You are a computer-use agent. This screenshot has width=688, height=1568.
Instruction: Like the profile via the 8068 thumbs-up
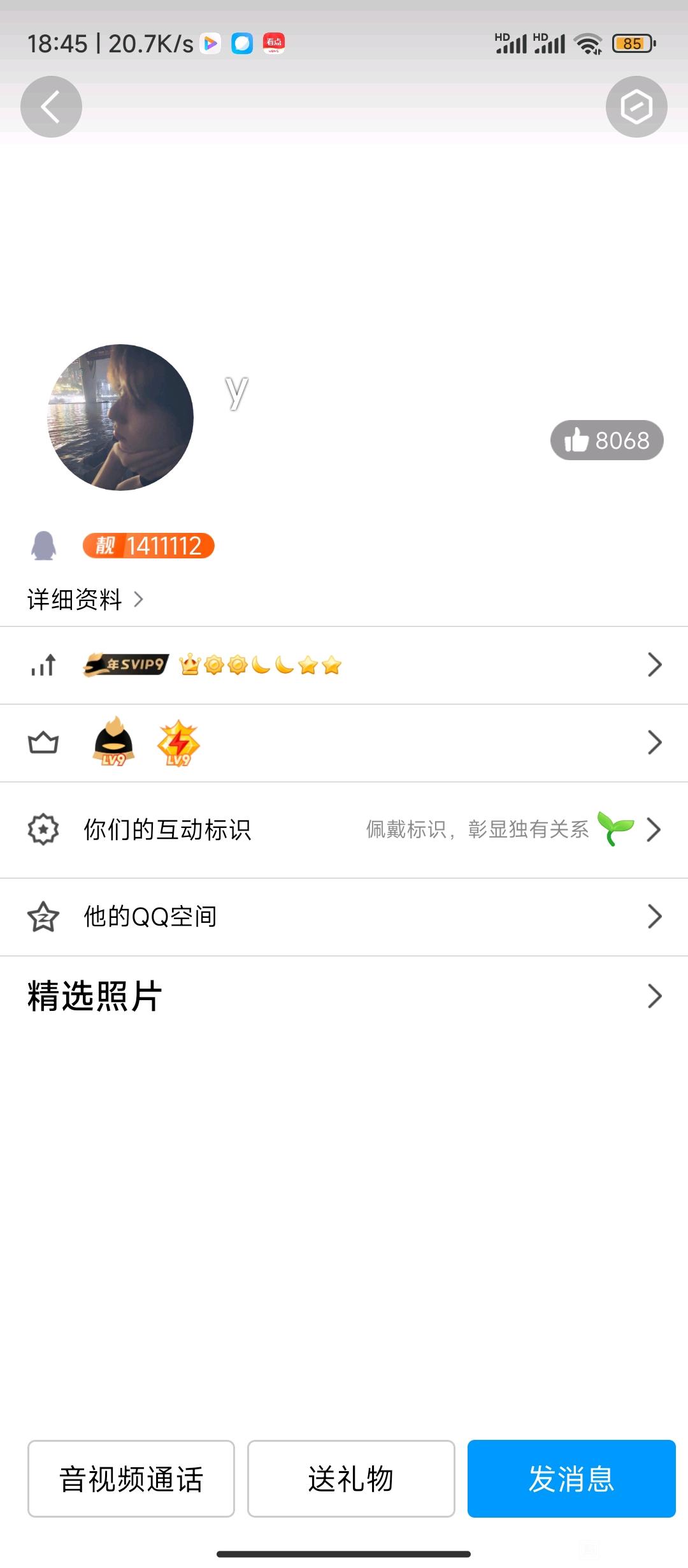pos(606,440)
